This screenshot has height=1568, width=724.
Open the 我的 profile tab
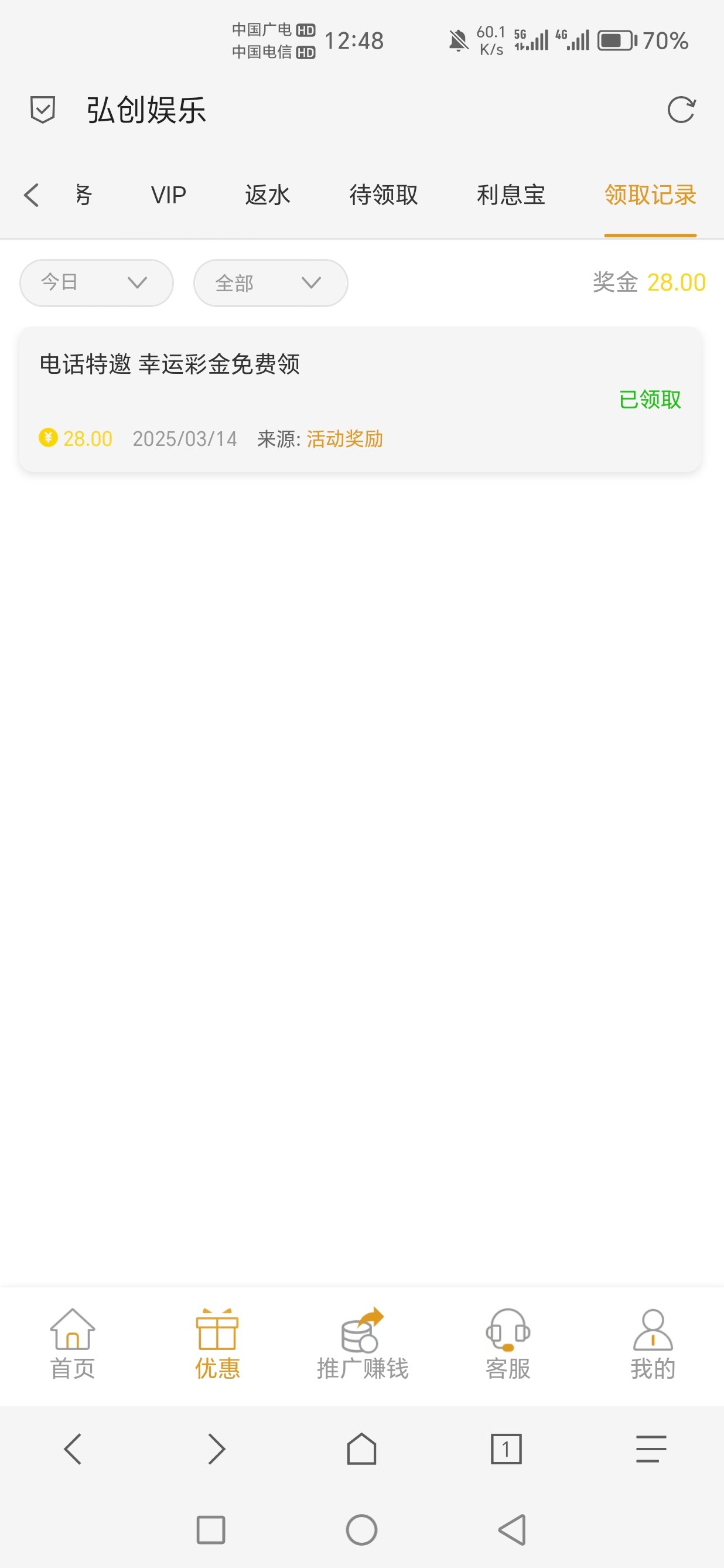click(652, 1344)
